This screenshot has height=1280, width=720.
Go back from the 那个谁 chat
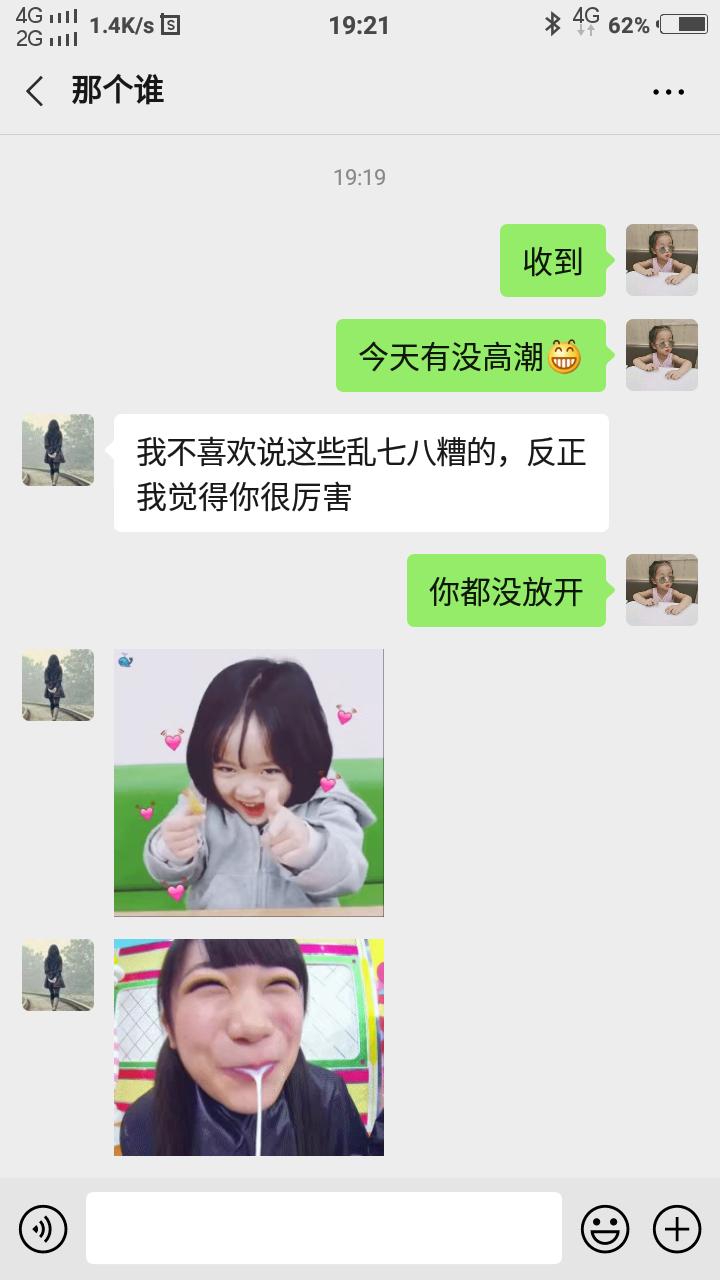pyautogui.click(x=35, y=91)
